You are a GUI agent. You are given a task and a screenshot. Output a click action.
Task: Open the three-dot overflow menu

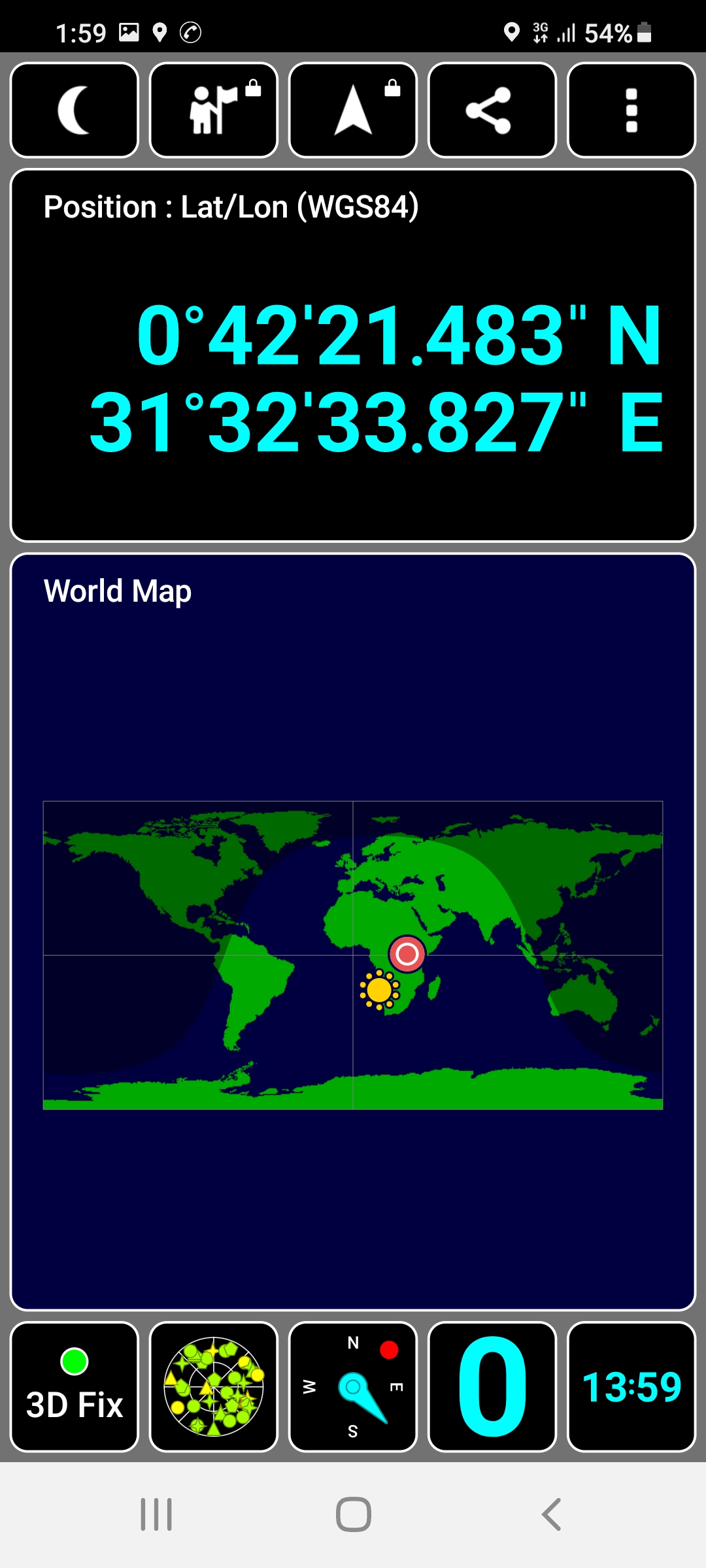(631, 110)
